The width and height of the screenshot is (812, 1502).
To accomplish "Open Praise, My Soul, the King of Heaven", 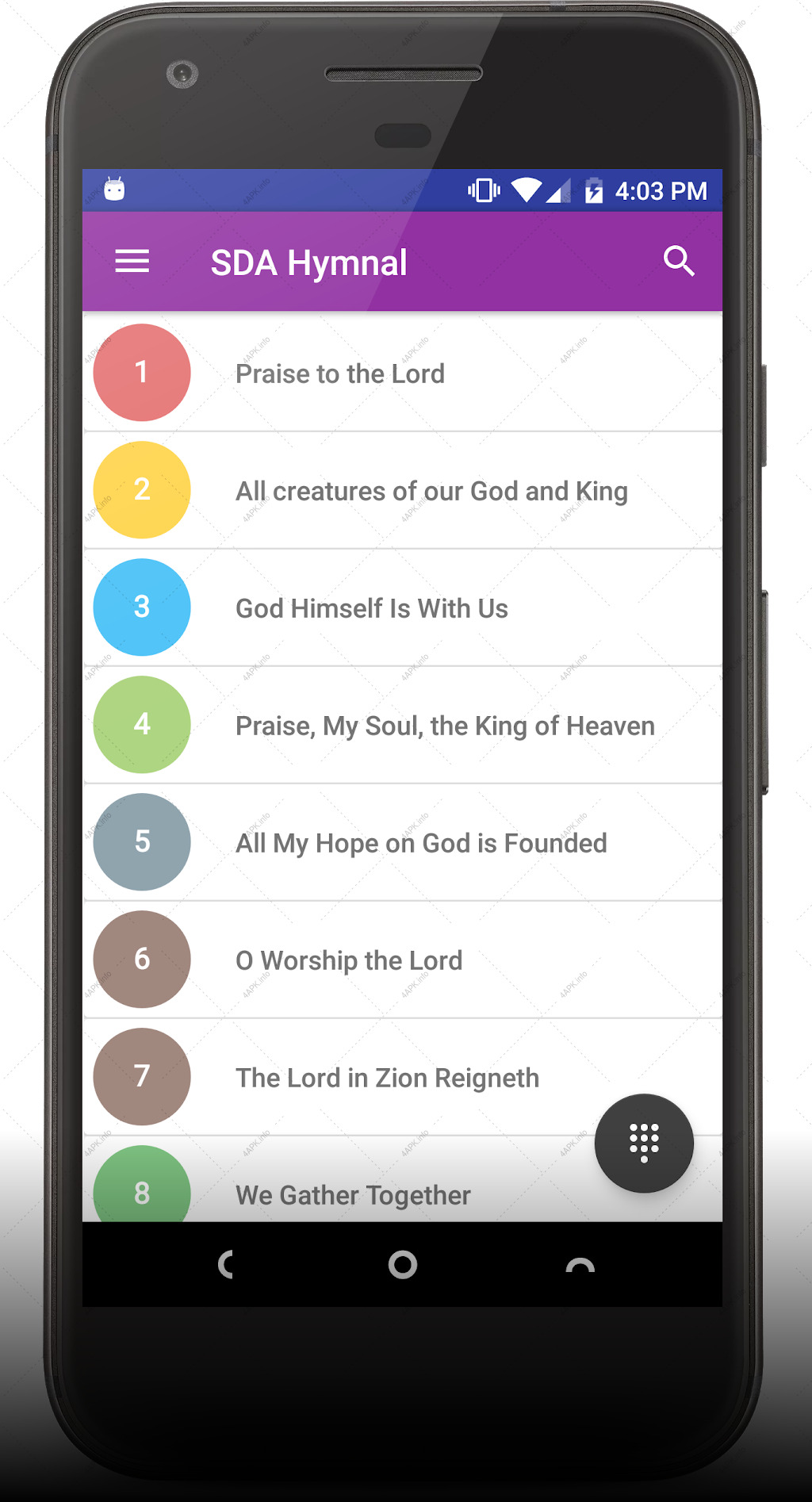I will [403, 725].
